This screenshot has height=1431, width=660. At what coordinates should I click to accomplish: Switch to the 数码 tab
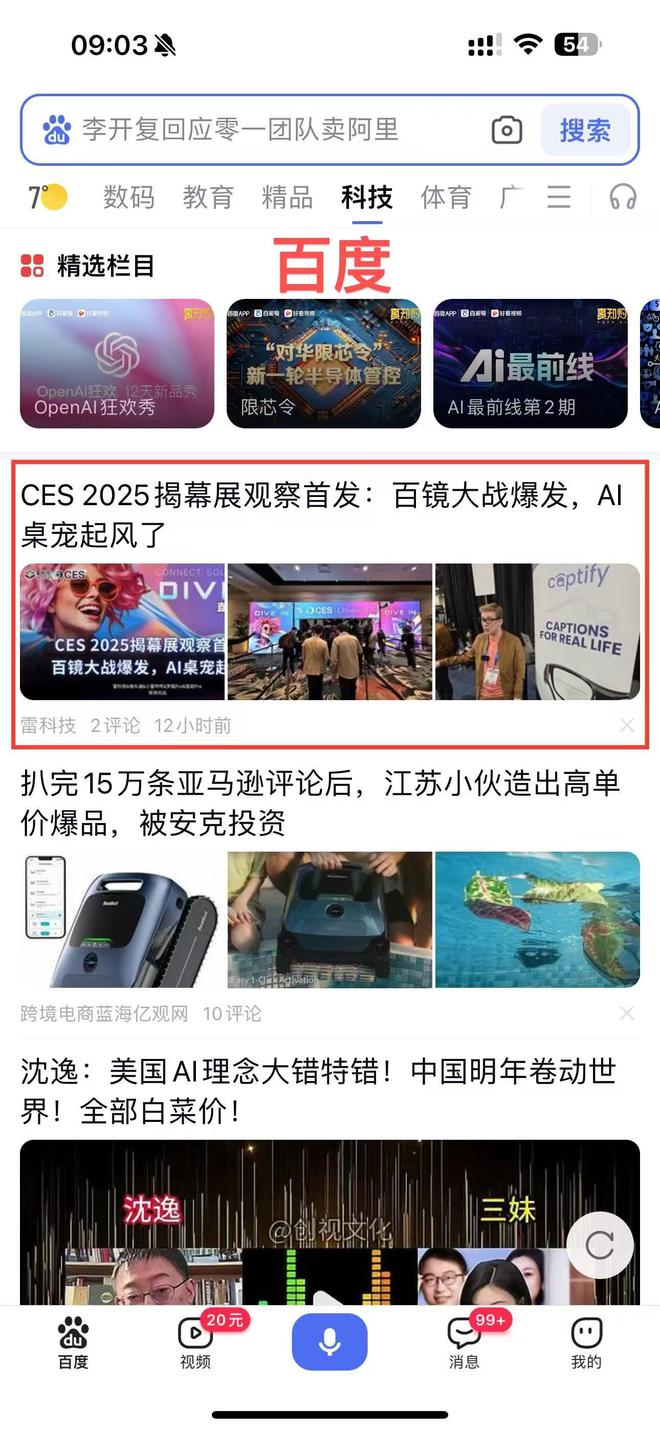(129, 197)
